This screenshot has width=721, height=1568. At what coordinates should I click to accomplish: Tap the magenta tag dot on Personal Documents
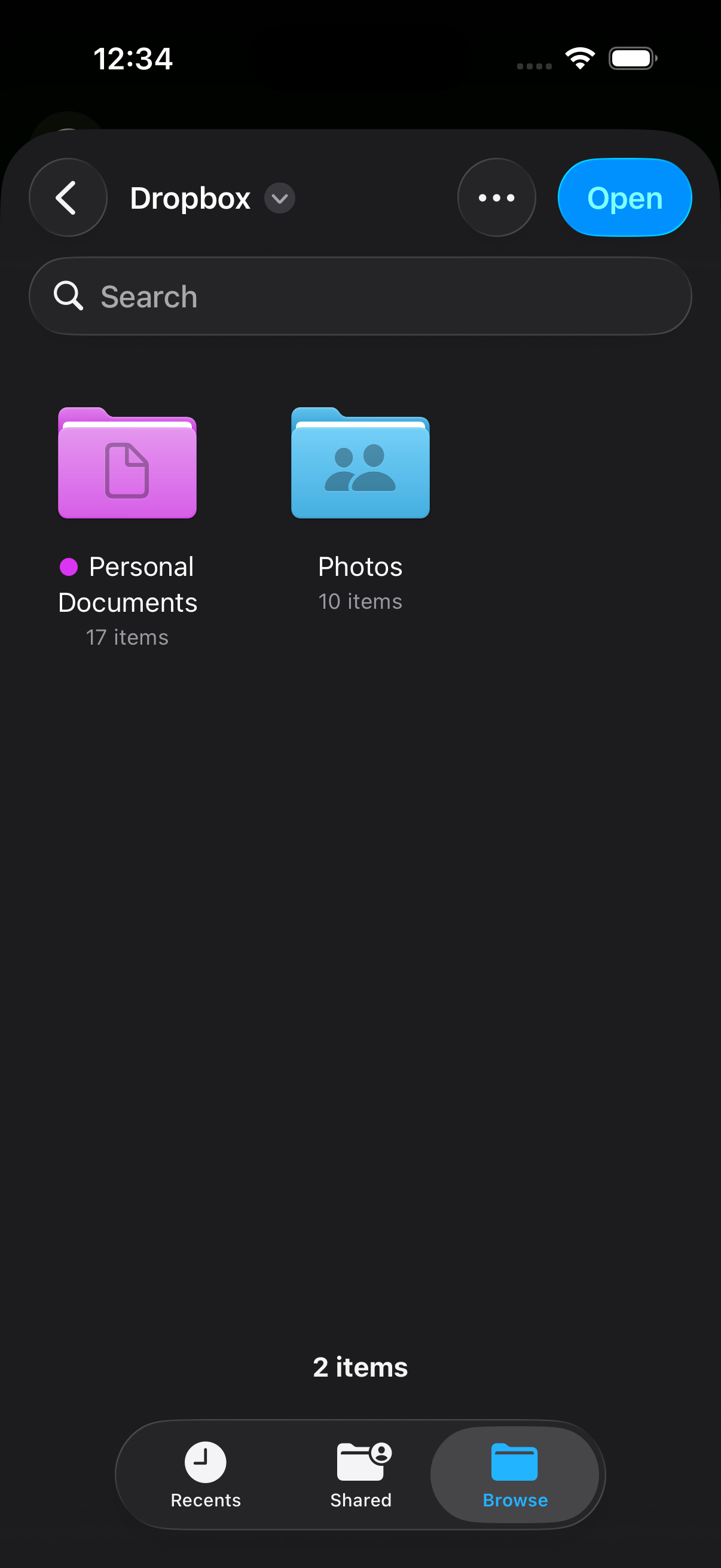[x=69, y=567]
